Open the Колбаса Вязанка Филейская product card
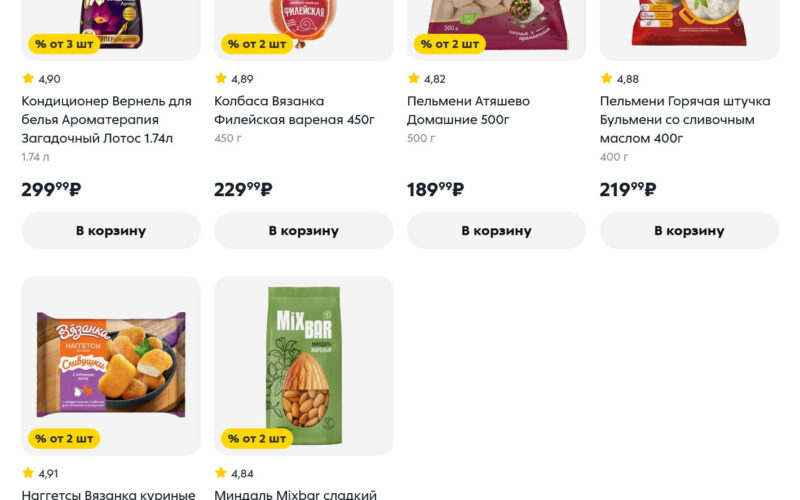This screenshot has width=800, height=500. (x=294, y=110)
